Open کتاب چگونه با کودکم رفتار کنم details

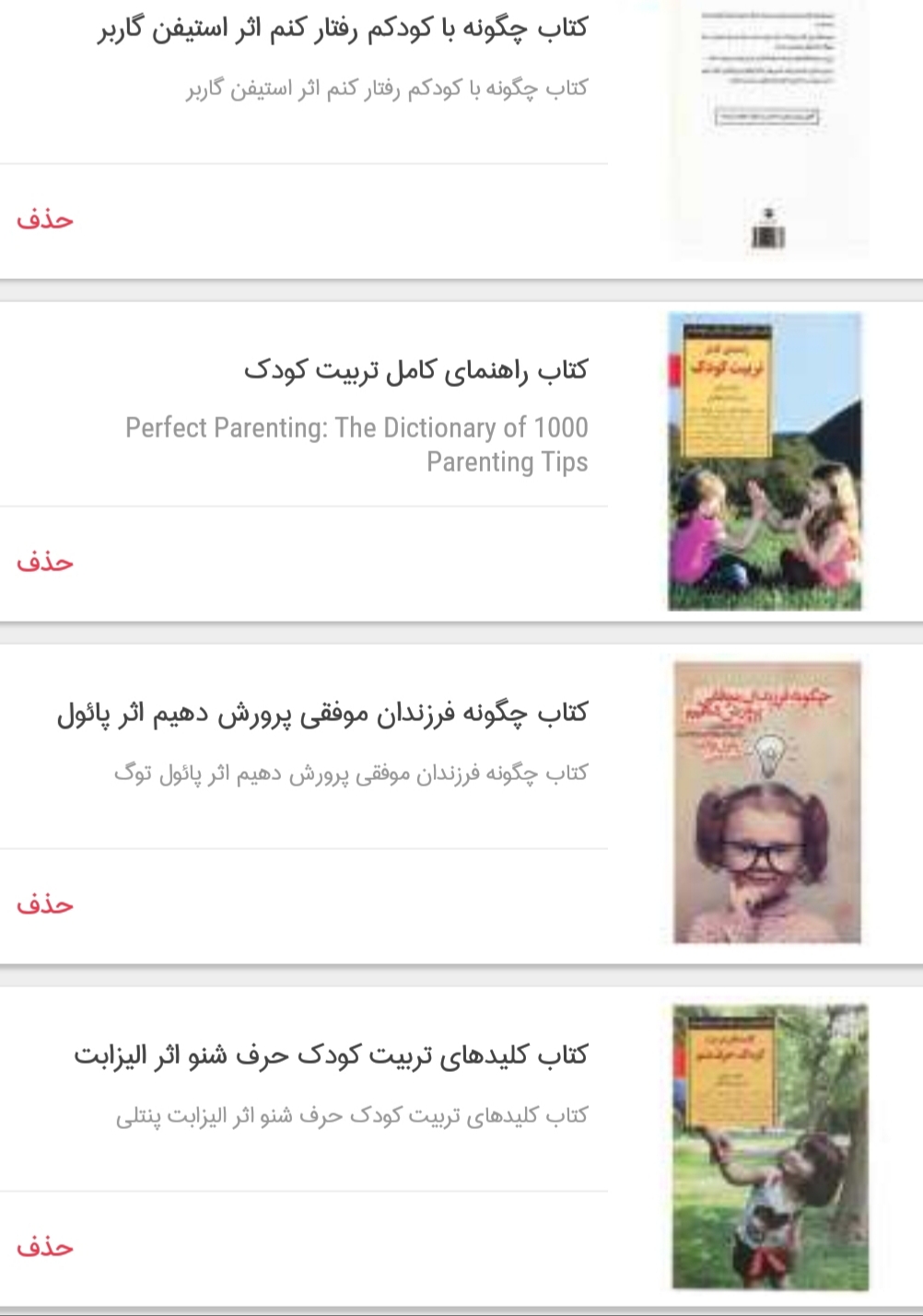click(x=343, y=29)
